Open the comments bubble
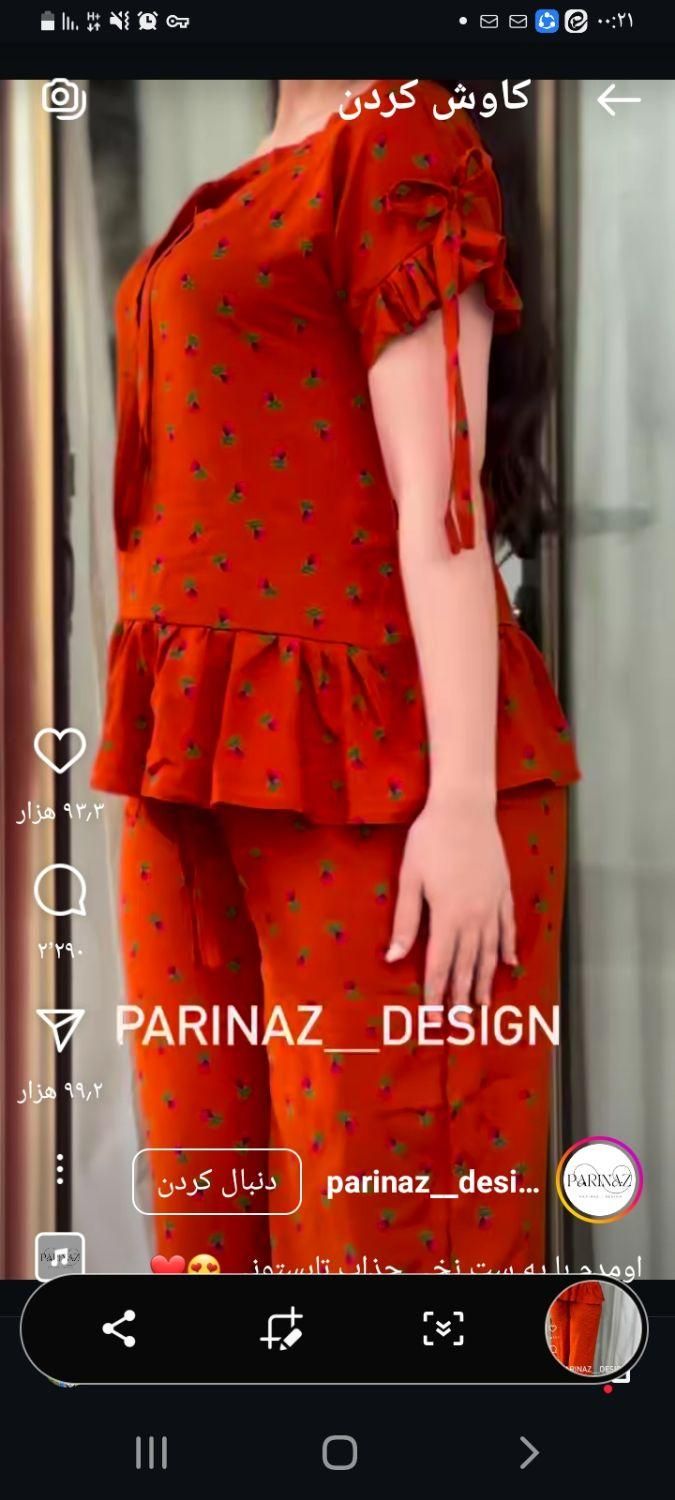675x1500 pixels. (60, 890)
